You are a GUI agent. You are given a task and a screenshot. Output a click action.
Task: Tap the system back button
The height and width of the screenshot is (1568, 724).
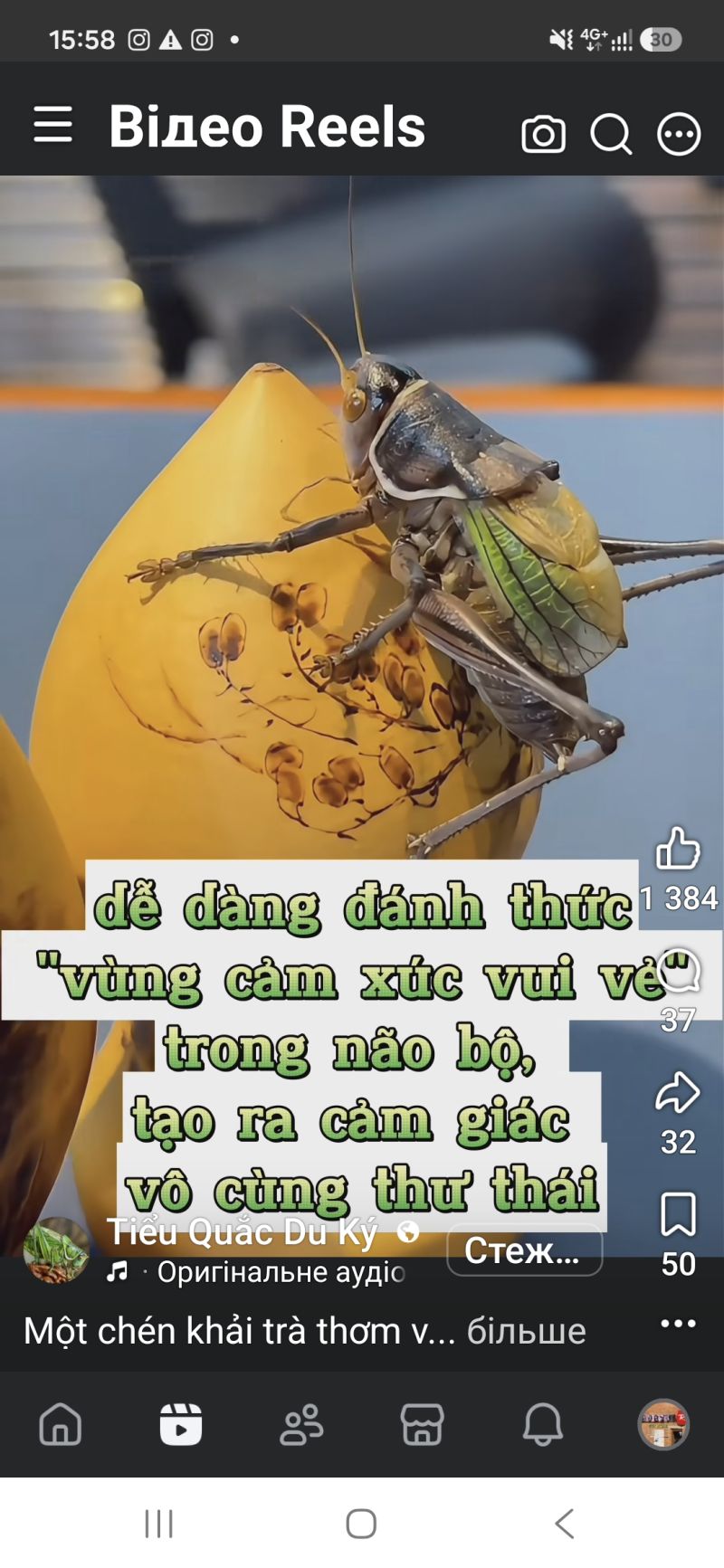point(564,1524)
